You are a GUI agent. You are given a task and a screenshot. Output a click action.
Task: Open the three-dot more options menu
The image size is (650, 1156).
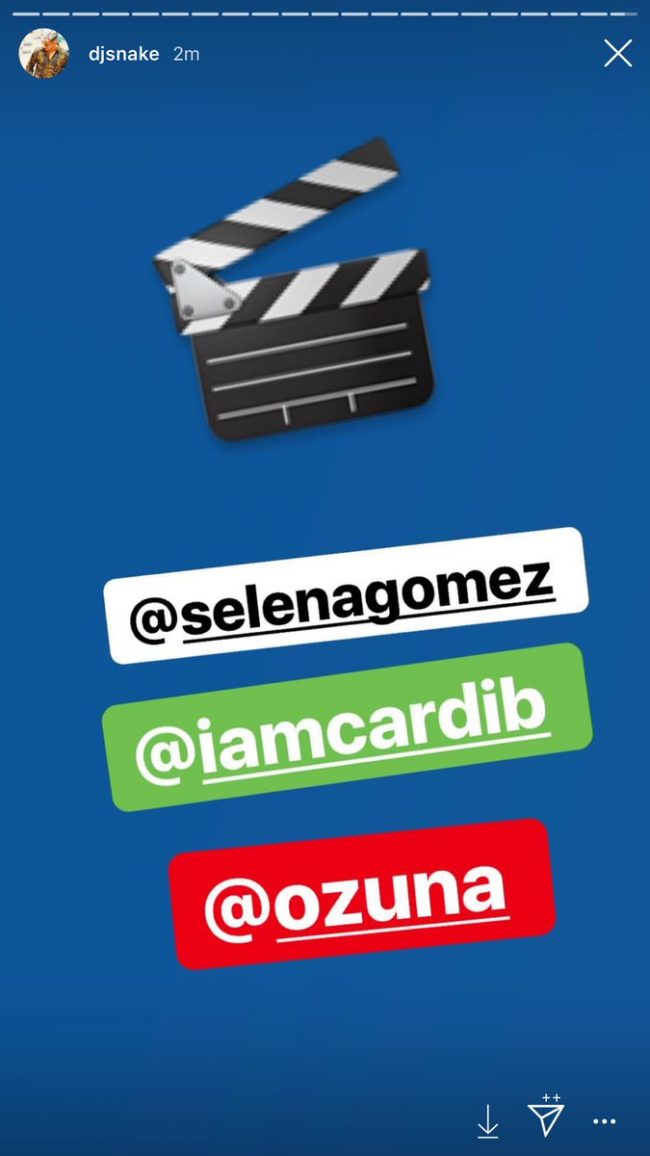tap(604, 1122)
